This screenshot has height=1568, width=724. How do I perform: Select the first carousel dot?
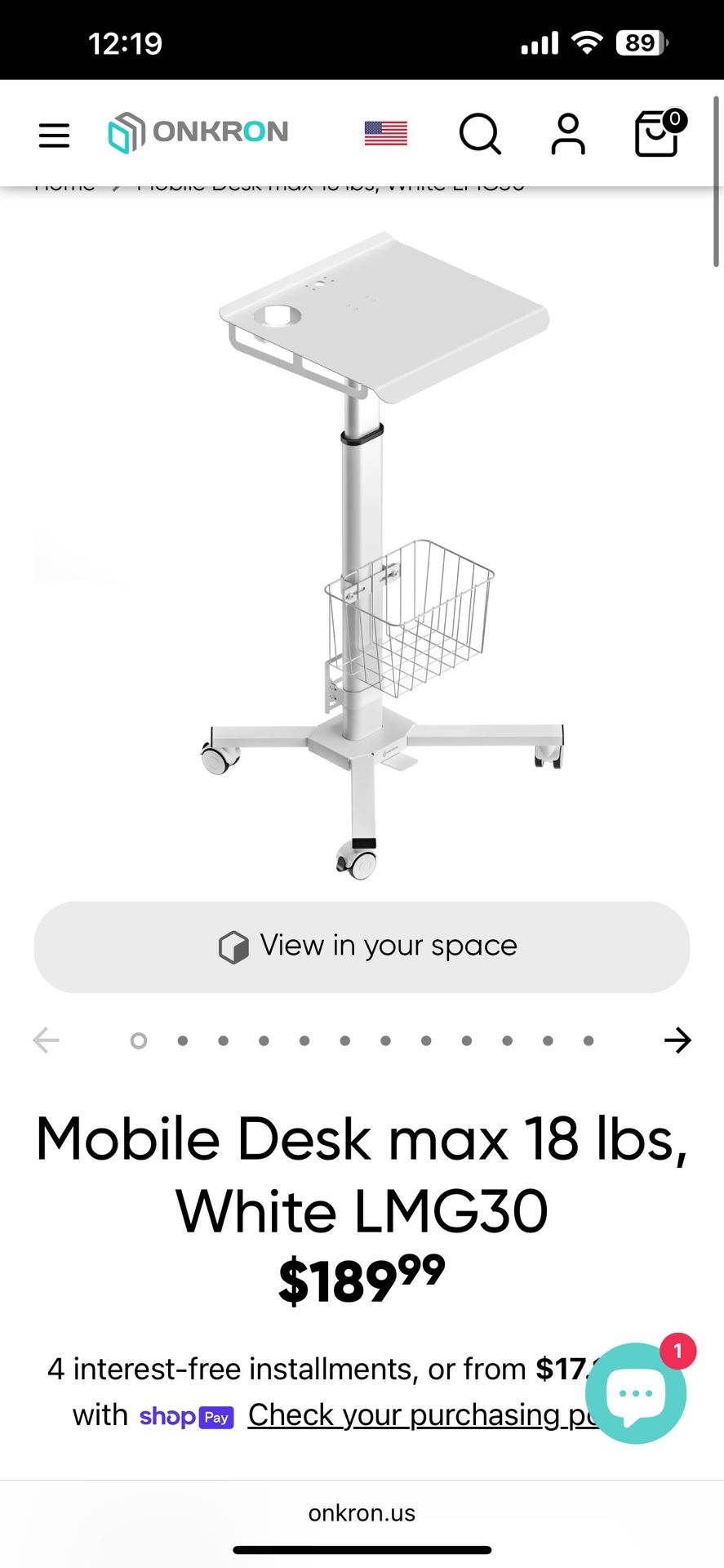coord(139,1040)
